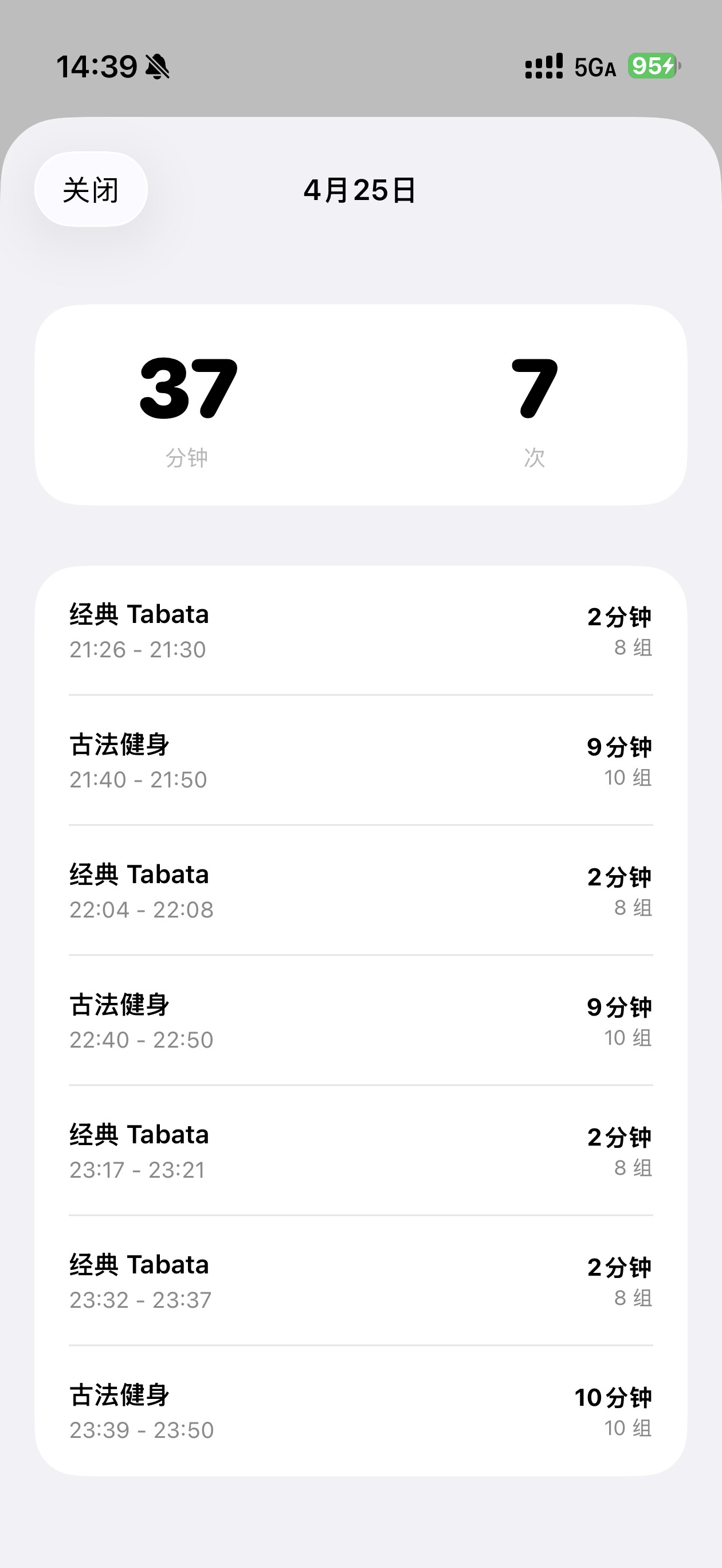The image size is (722, 1568).
Task: Close the April 25 workout summary
Action: tap(91, 189)
